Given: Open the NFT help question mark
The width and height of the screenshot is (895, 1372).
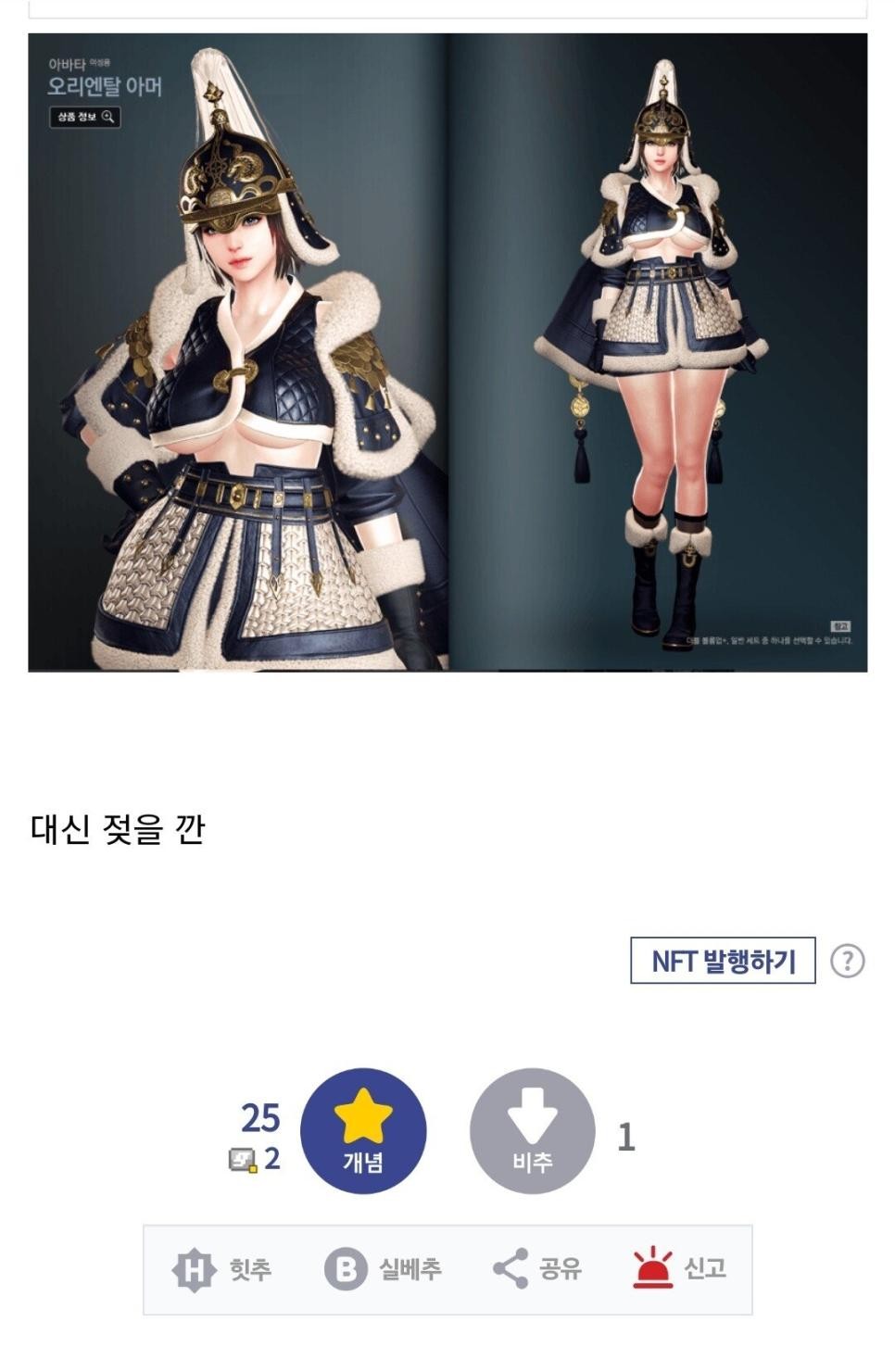Looking at the screenshot, I should click(x=847, y=961).
